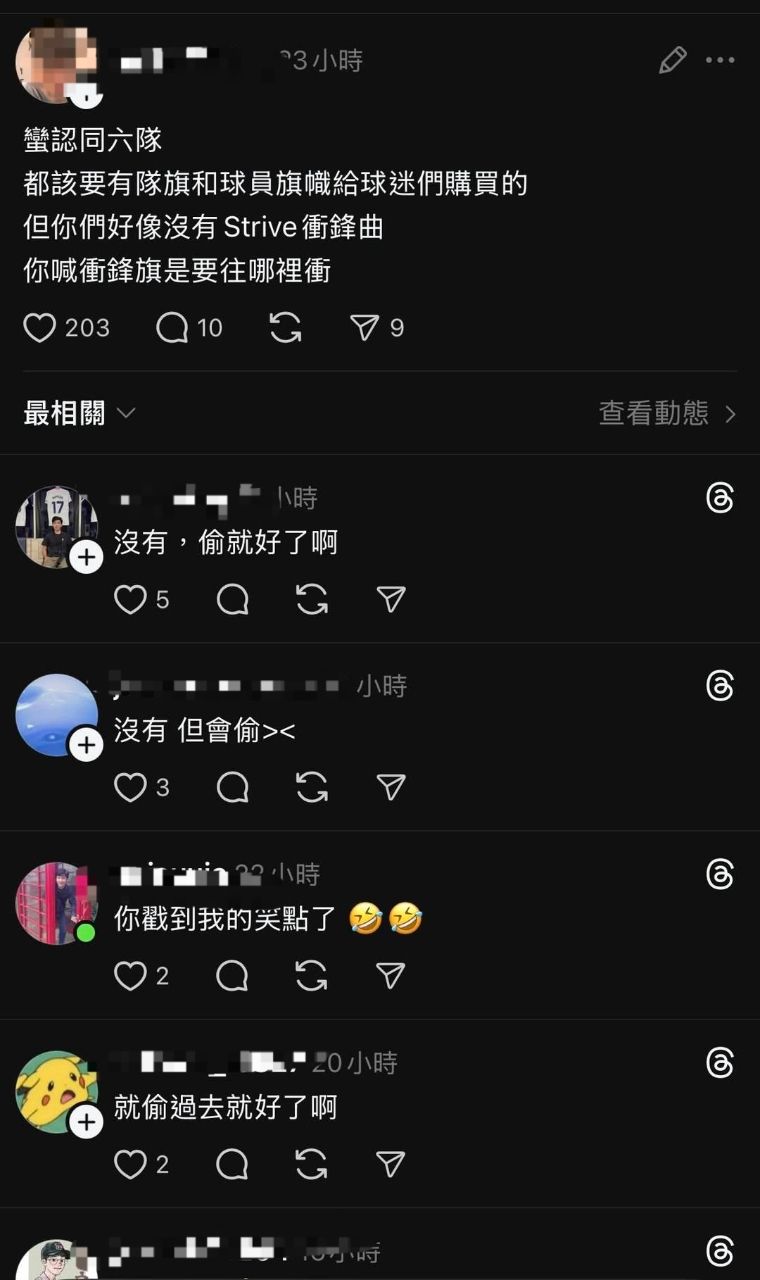The image size is (760, 1280).
Task: Reply to the comment 就偷過去就好了啊
Action: click(x=233, y=1164)
